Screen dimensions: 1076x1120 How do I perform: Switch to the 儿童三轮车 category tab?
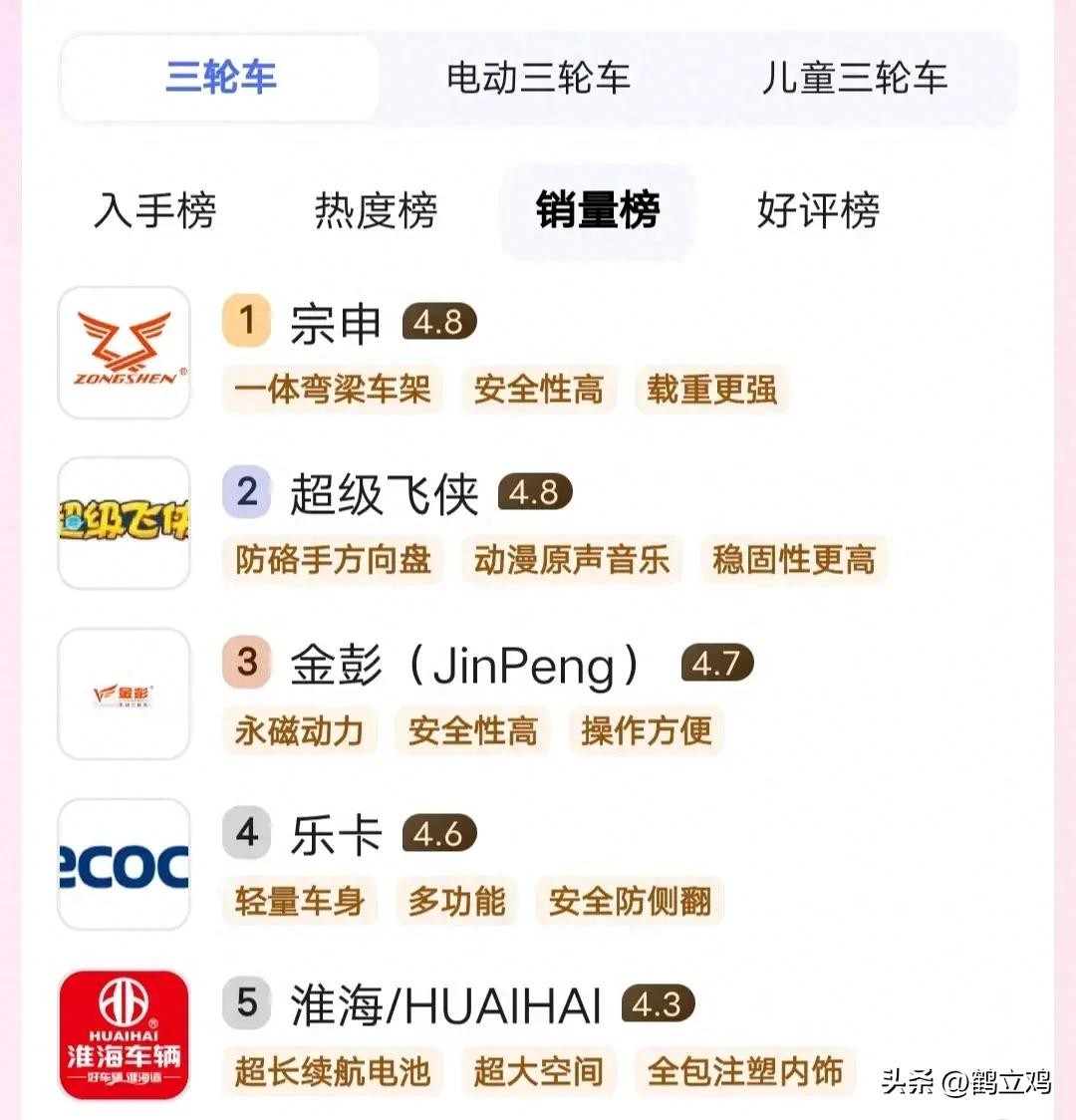(x=854, y=78)
